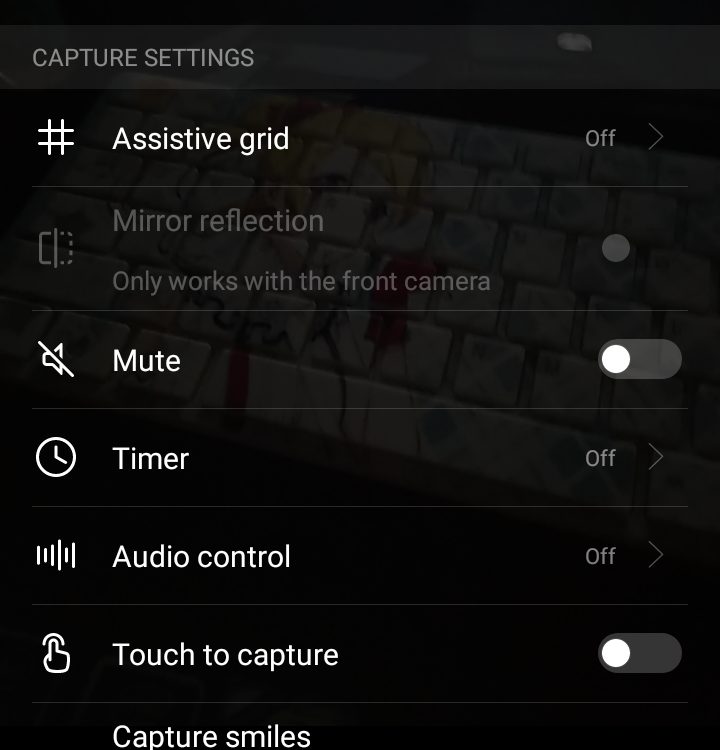Open the Audio control setting
This screenshot has width=720, height=750.
[x=360, y=556]
